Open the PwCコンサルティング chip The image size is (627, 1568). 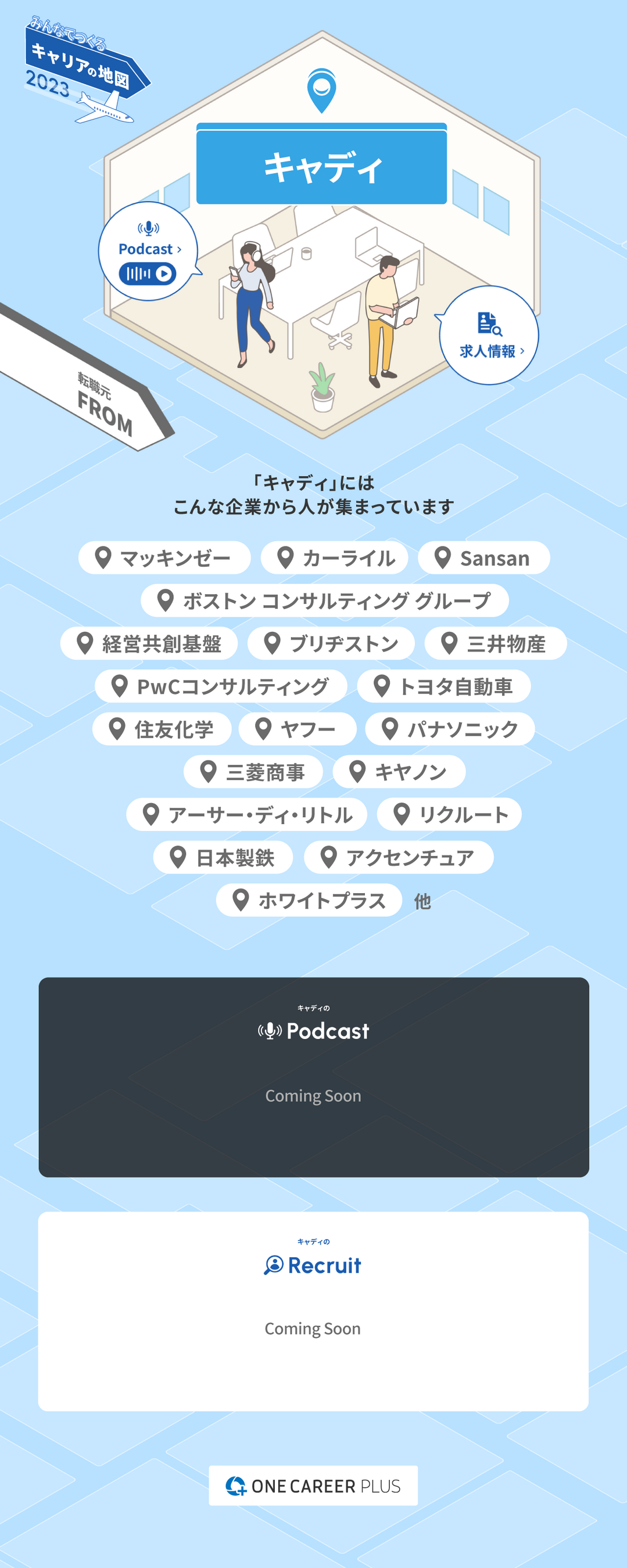[221, 686]
